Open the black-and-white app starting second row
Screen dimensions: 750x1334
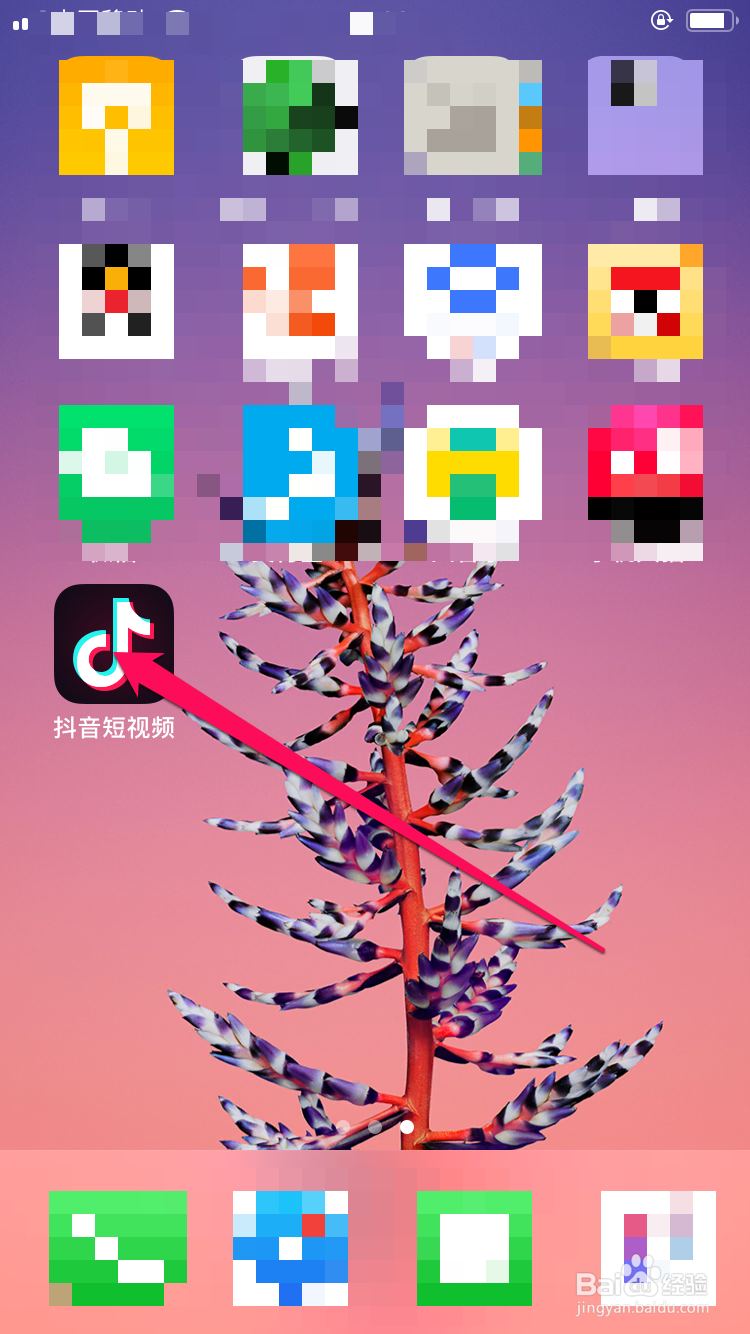[x=115, y=301]
